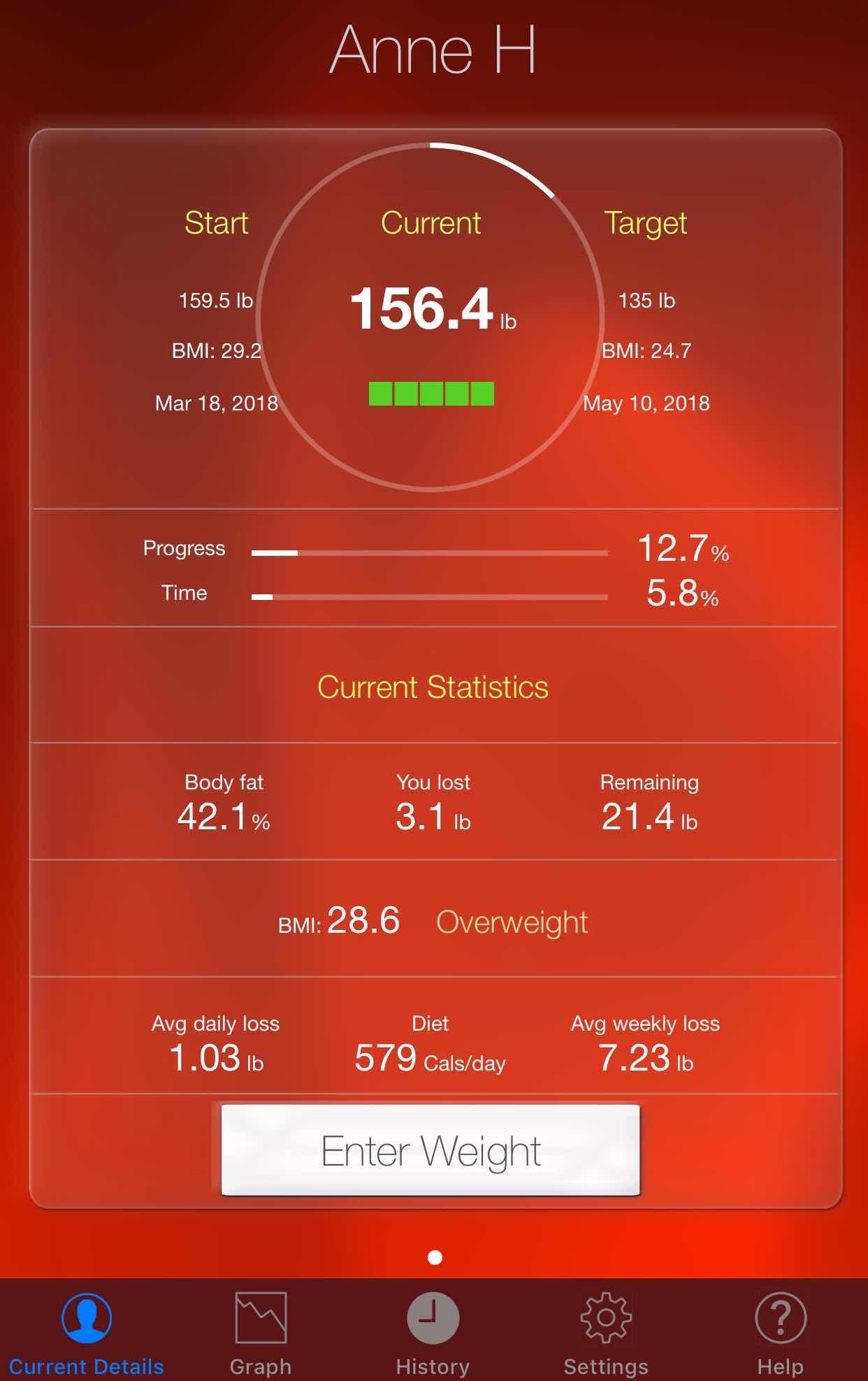Open the Help tab
Image resolution: width=868 pixels, height=1381 pixels.
click(x=780, y=1333)
